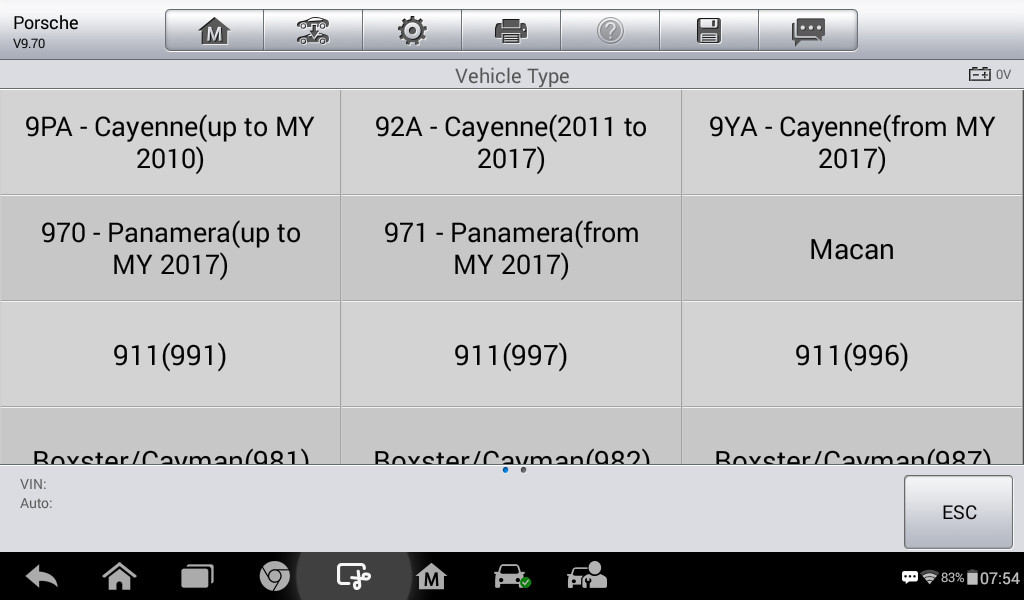Open the settings gear
Screen dimensions: 1024x600
tap(411, 31)
